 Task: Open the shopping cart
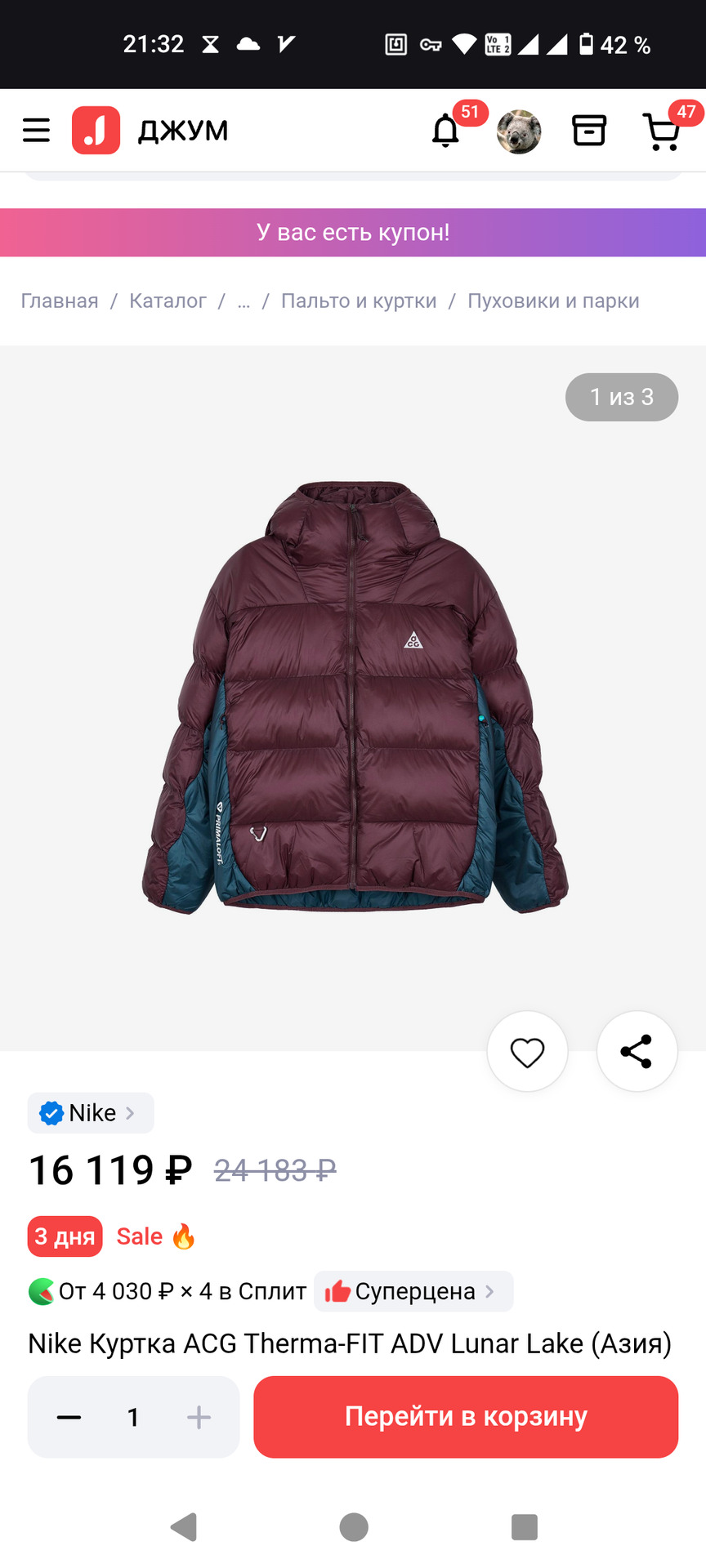click(x=662, y=132)
